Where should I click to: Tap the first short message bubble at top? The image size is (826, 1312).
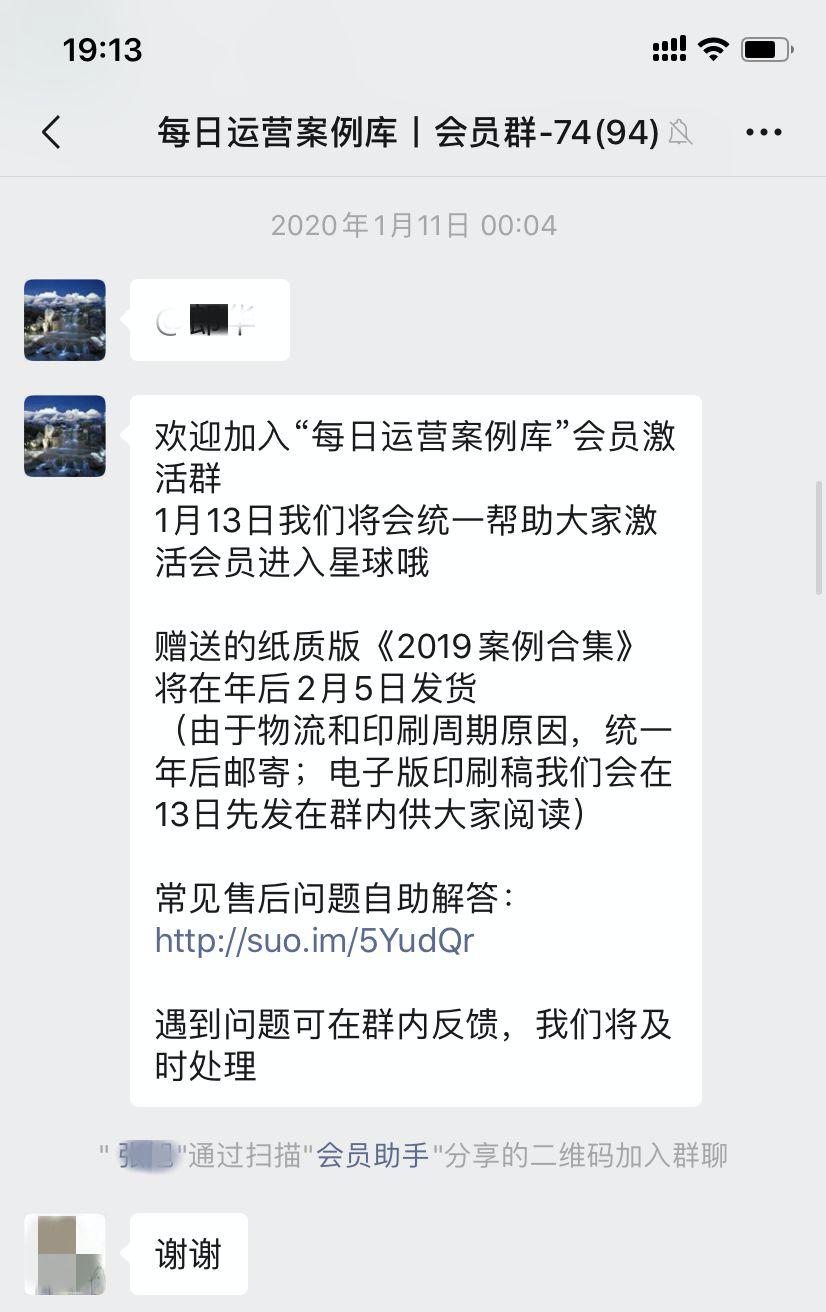(x=208, y=320)
